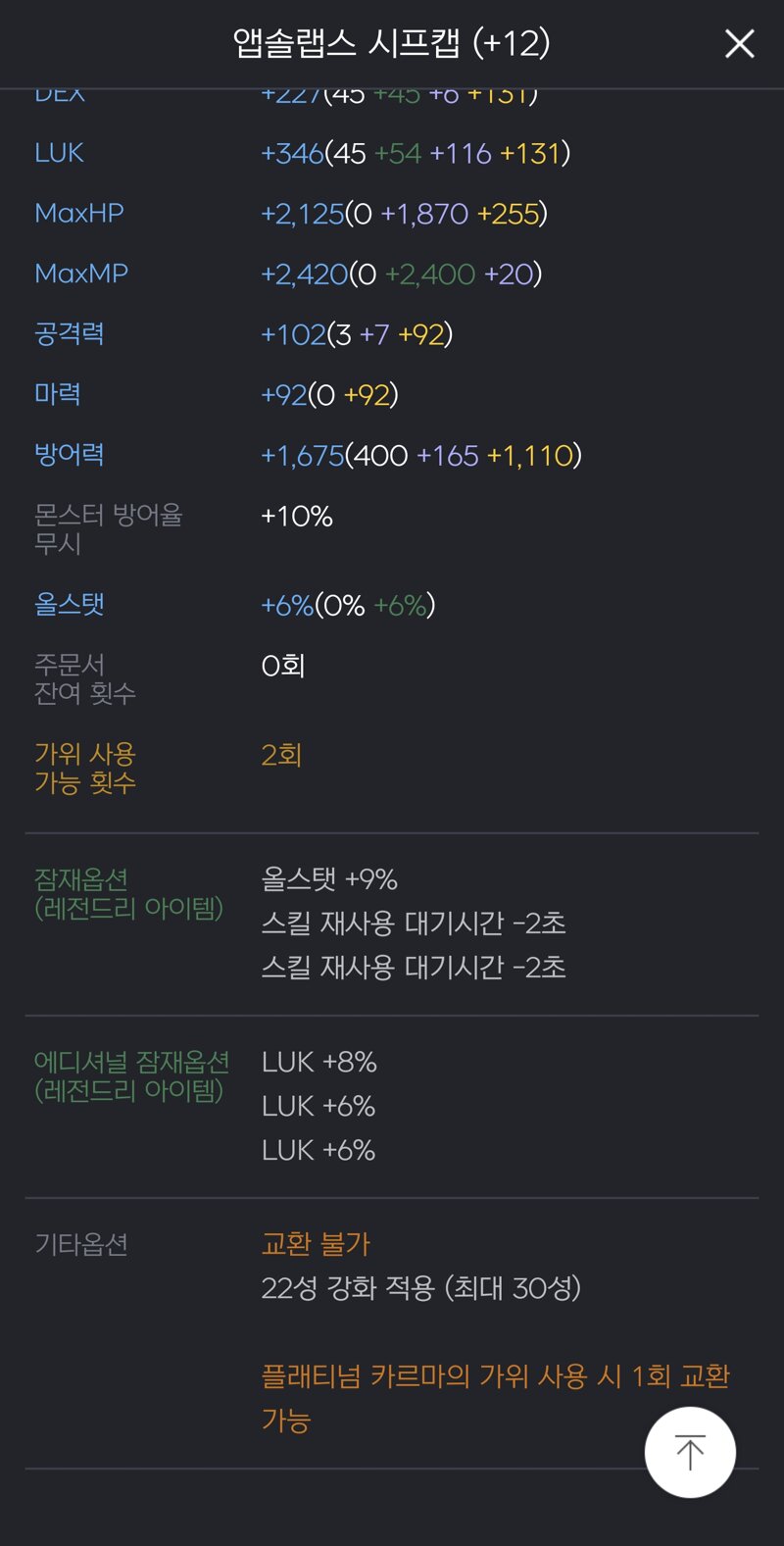Viewport: 784px width, 1546px height.
Task: Close the 앱솔랩스 시프캡 item detail
Action: tap(739, 43)
